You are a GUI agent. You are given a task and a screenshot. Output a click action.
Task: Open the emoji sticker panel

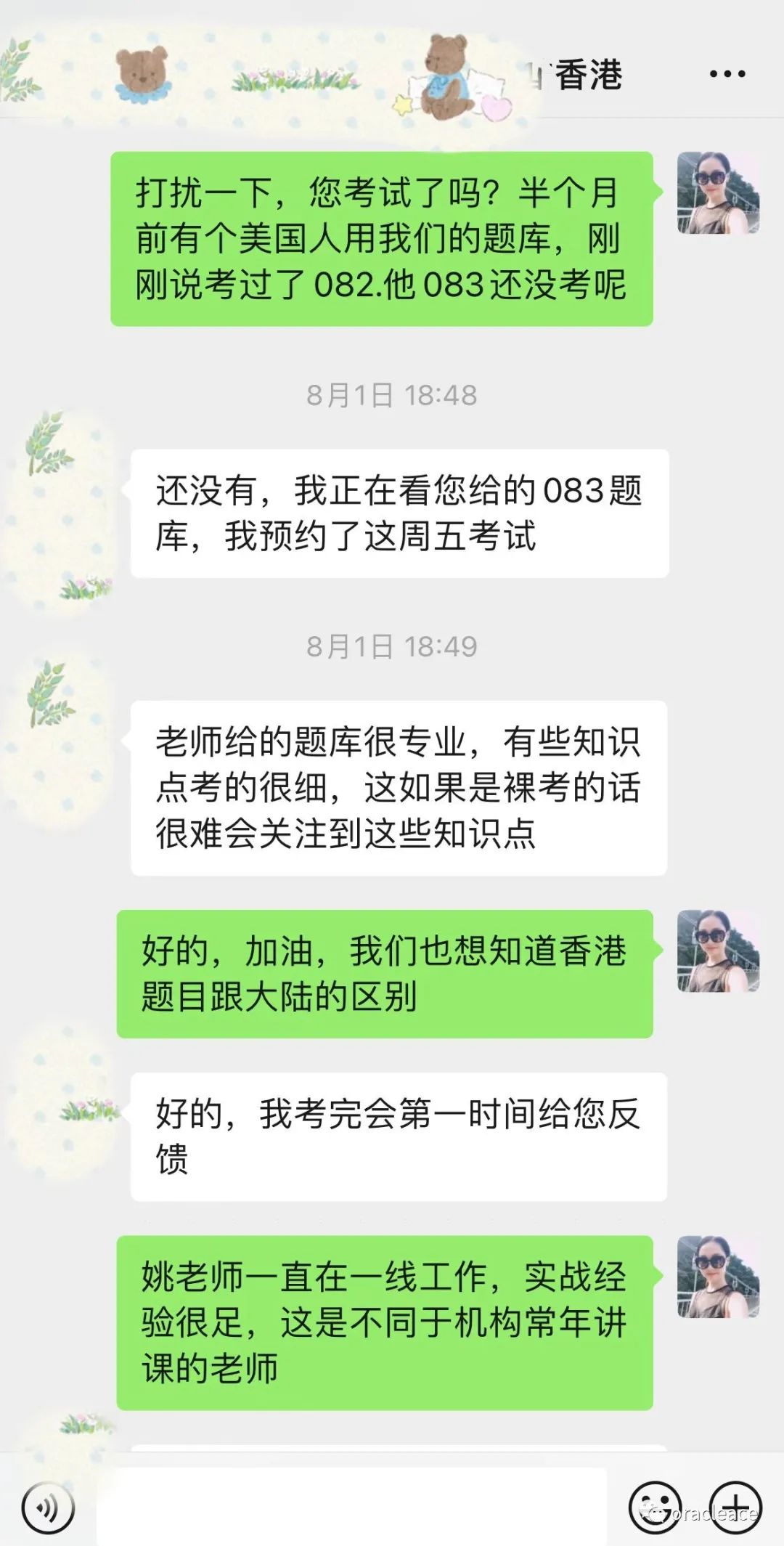click(655, 1506)
